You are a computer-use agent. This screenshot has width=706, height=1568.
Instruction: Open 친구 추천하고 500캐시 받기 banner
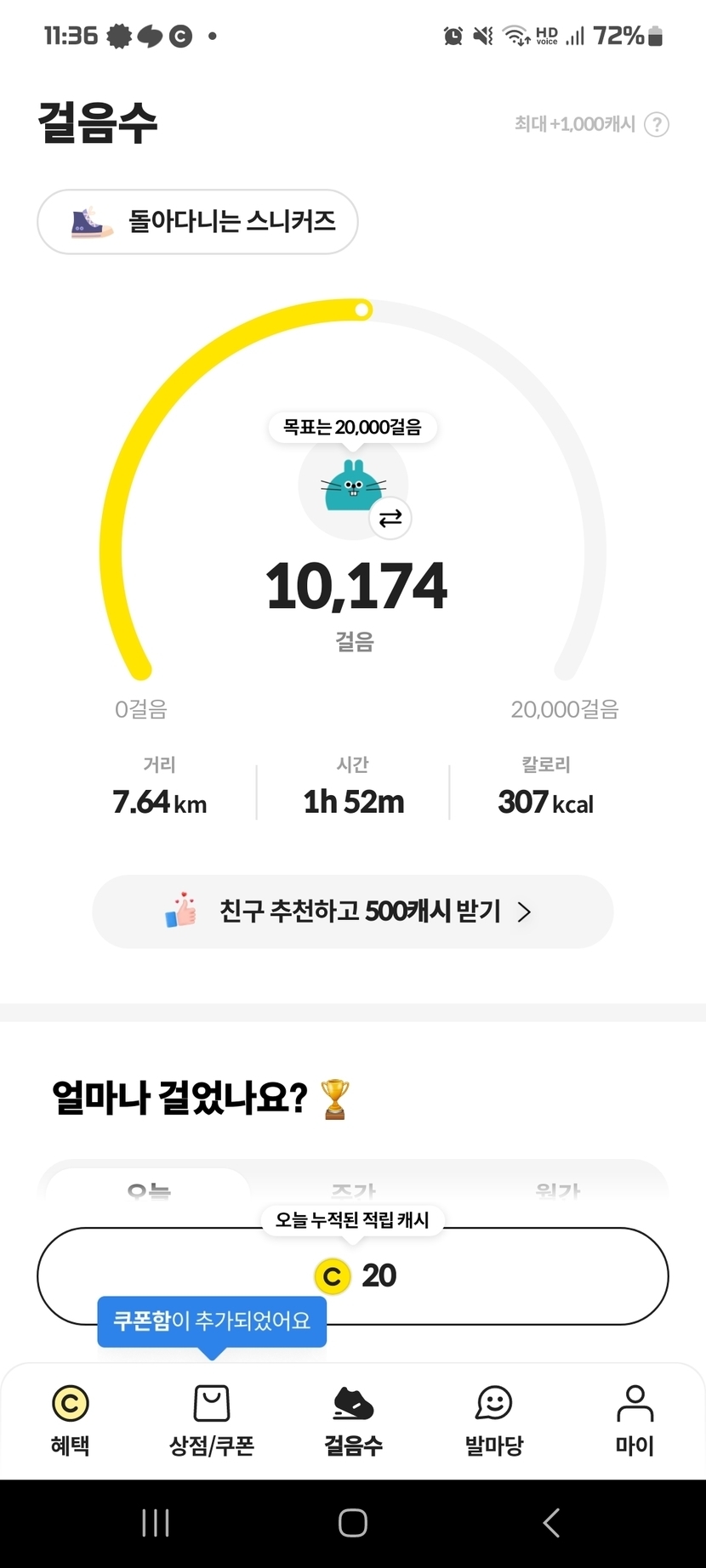(352, 912)
